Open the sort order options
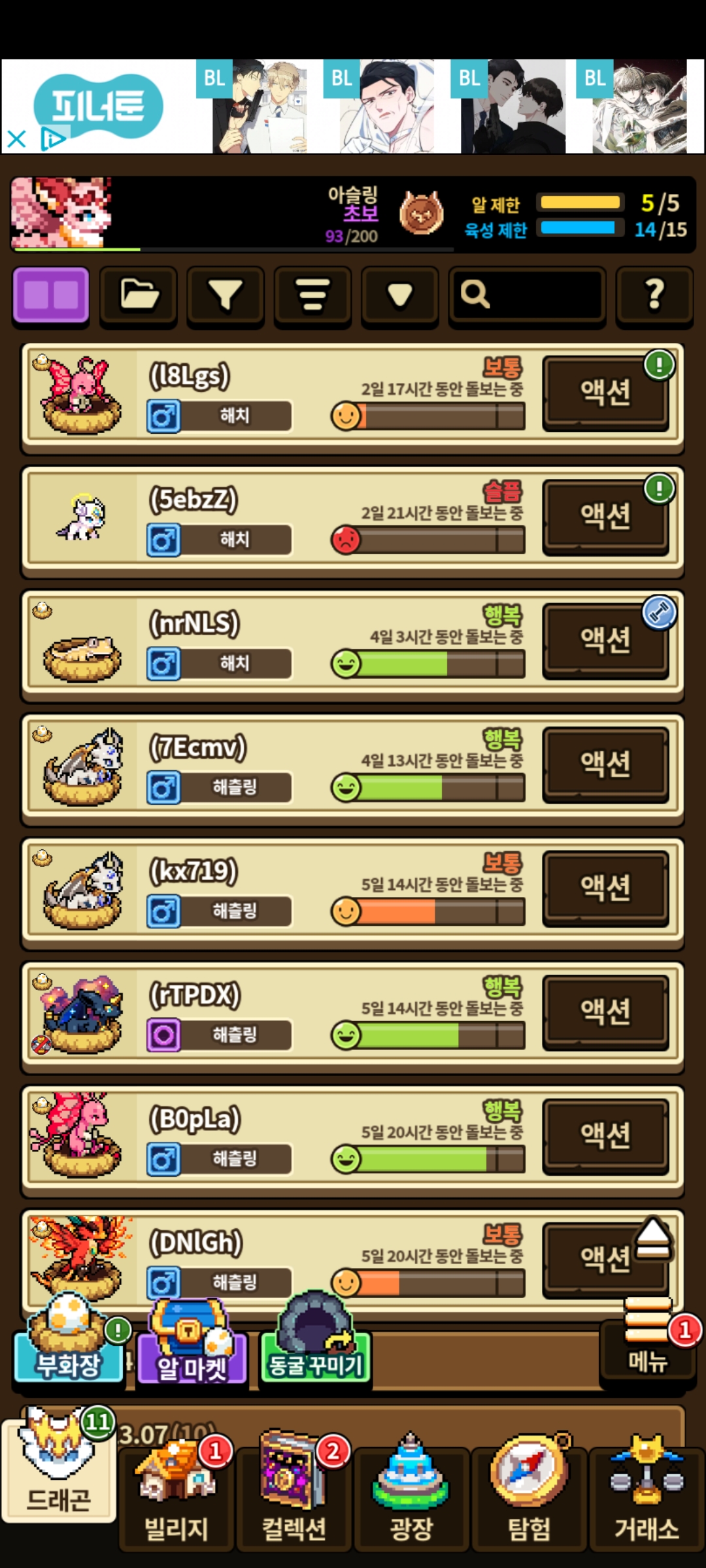 [x=312, y=295]
